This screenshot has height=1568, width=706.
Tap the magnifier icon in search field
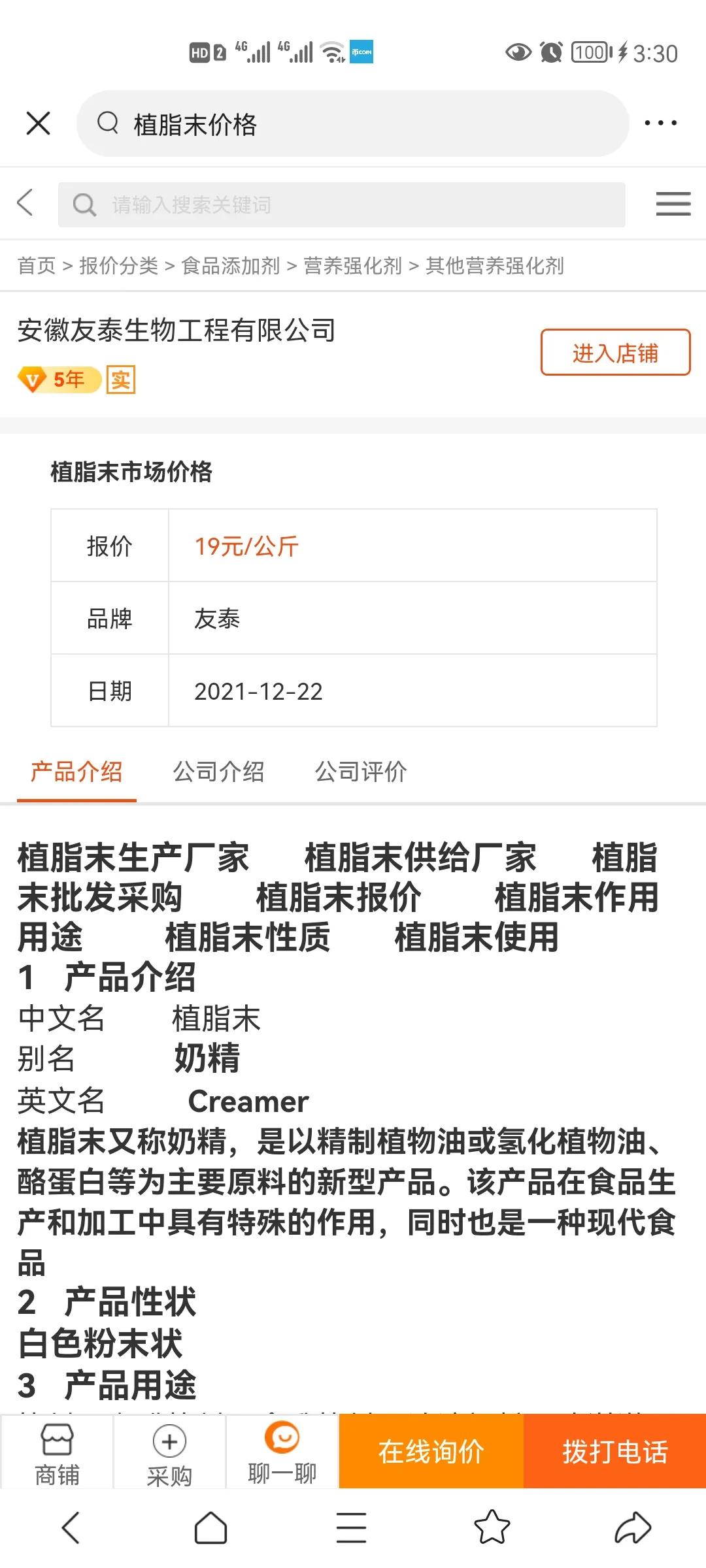tap(108, 122)
